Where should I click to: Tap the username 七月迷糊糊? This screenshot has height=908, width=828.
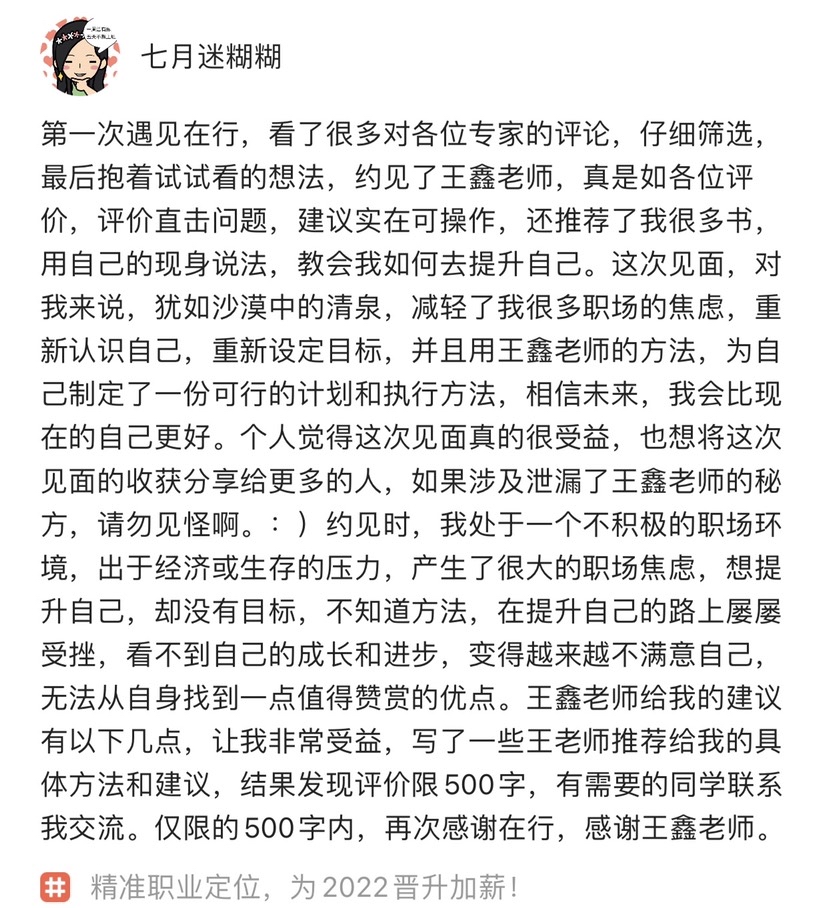coord(210,56)
